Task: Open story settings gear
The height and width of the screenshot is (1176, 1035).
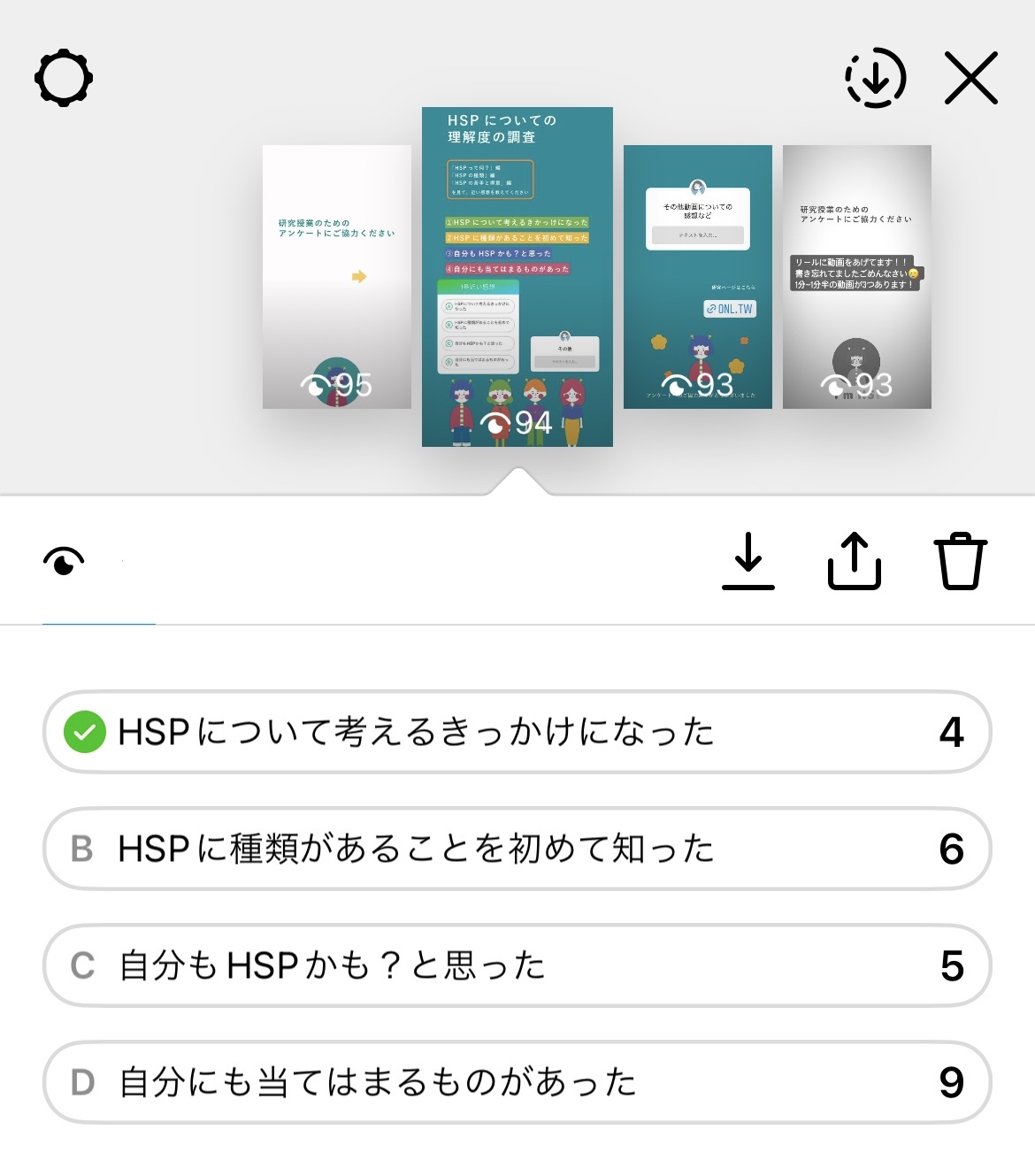Action: coord(64,79)
